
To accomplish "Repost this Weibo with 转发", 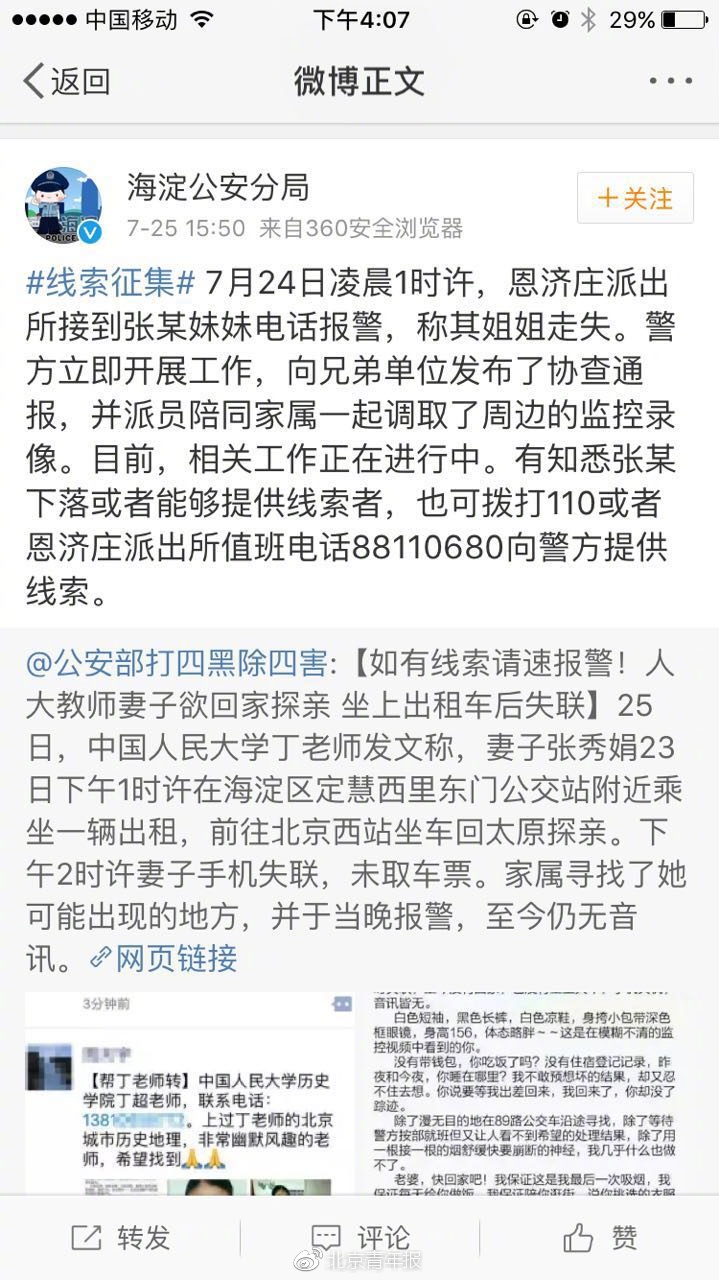I will (121, 1239).
